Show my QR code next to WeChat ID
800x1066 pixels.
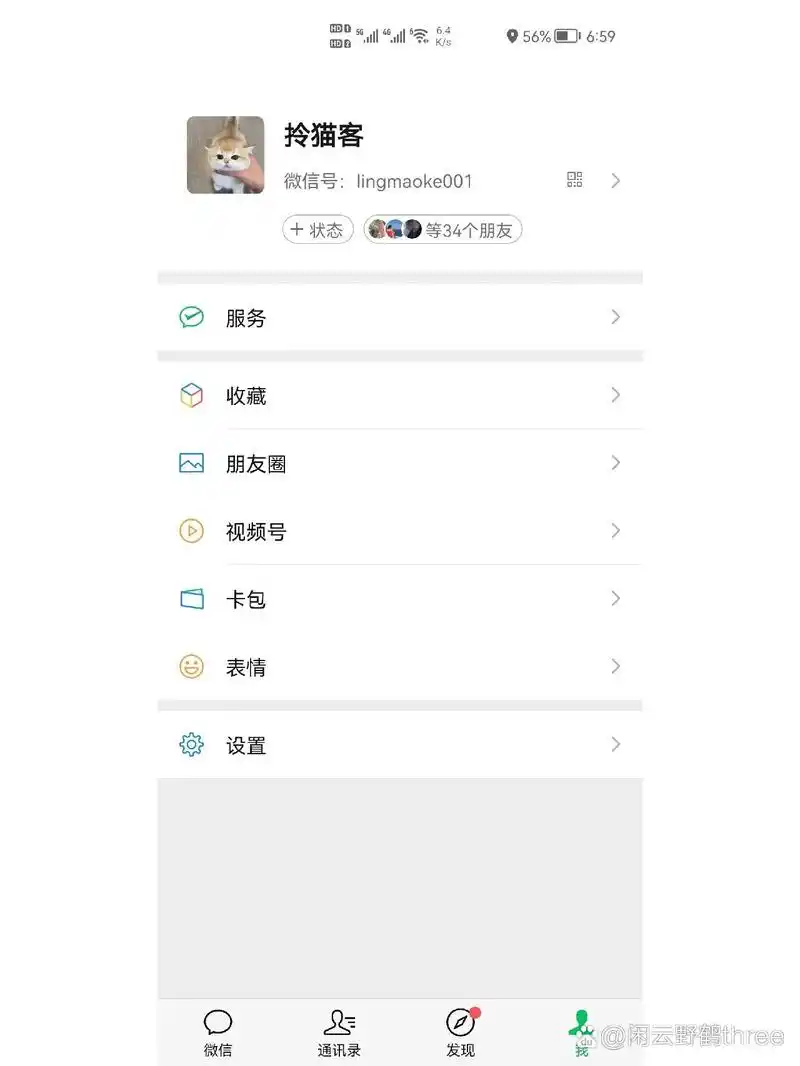tap(574, 181)
